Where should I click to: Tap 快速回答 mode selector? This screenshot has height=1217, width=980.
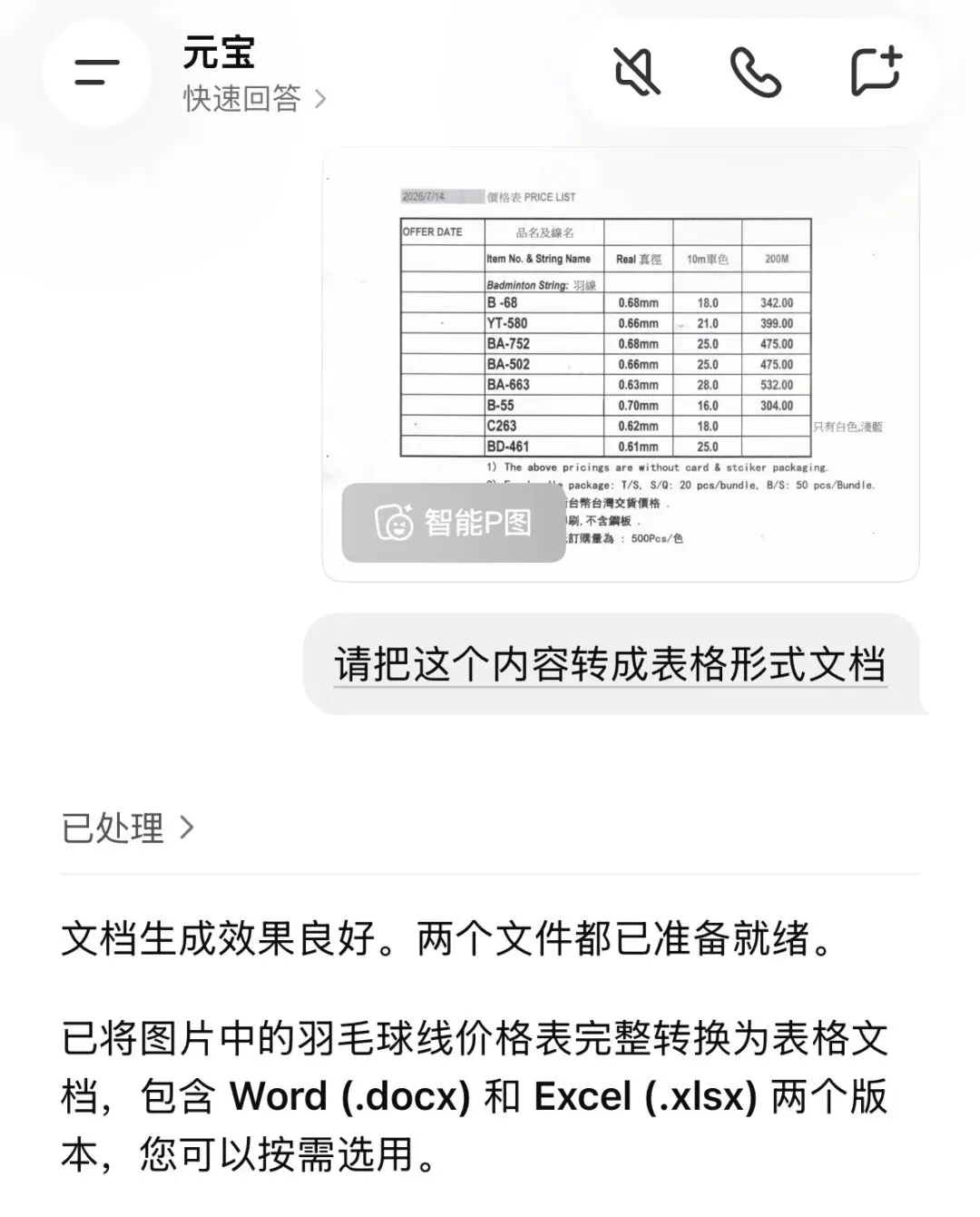[x=254, y=98]
